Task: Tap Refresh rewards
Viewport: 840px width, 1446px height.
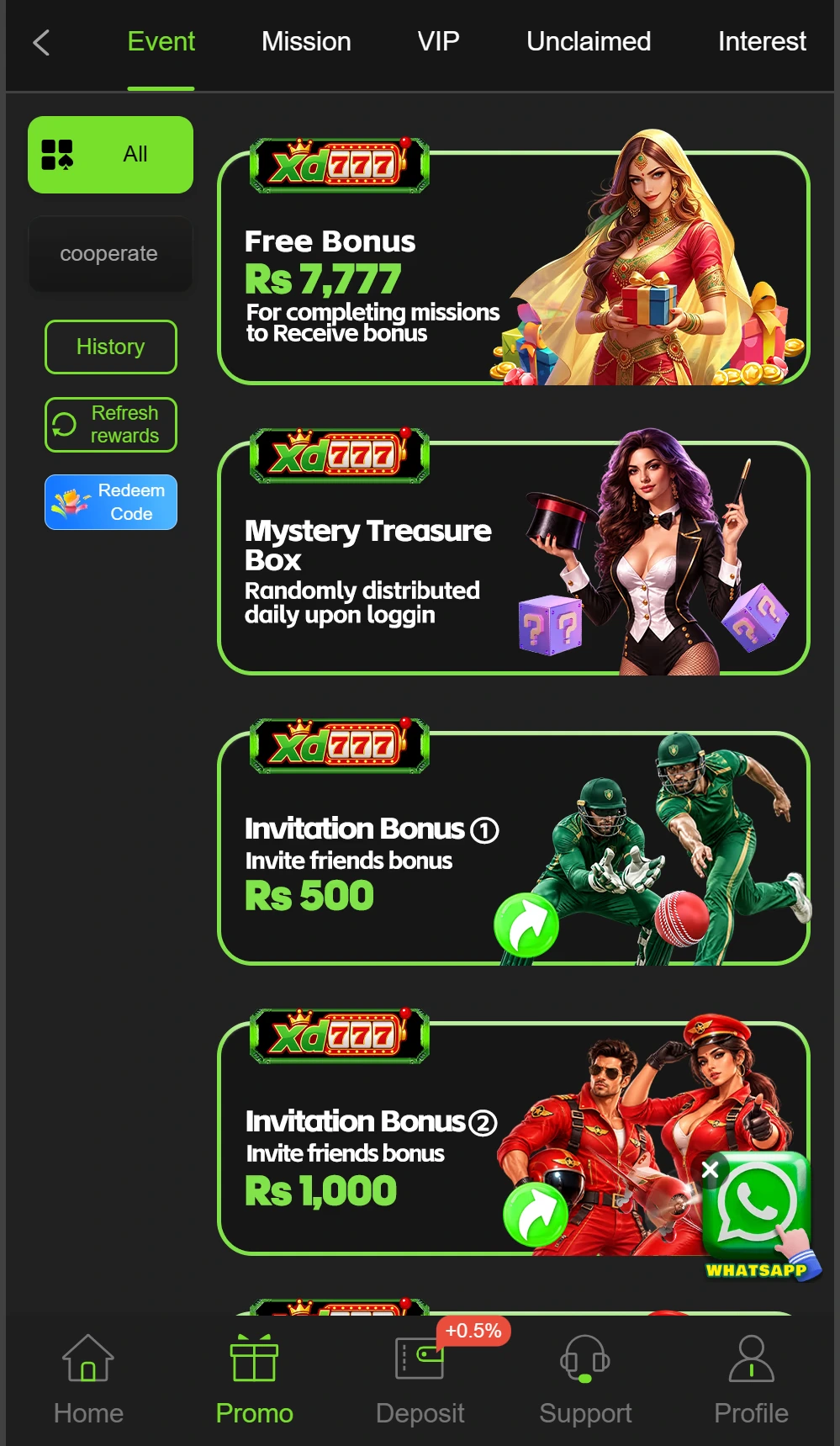Action: (111, 425)
